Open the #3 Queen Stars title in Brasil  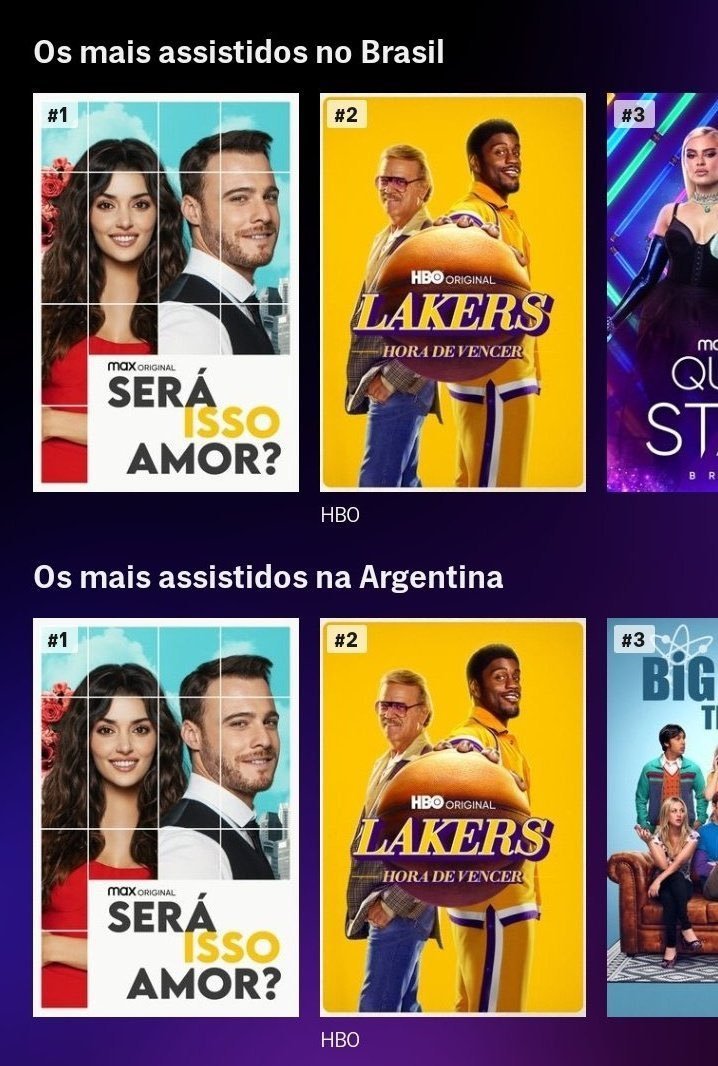point(662,292)
